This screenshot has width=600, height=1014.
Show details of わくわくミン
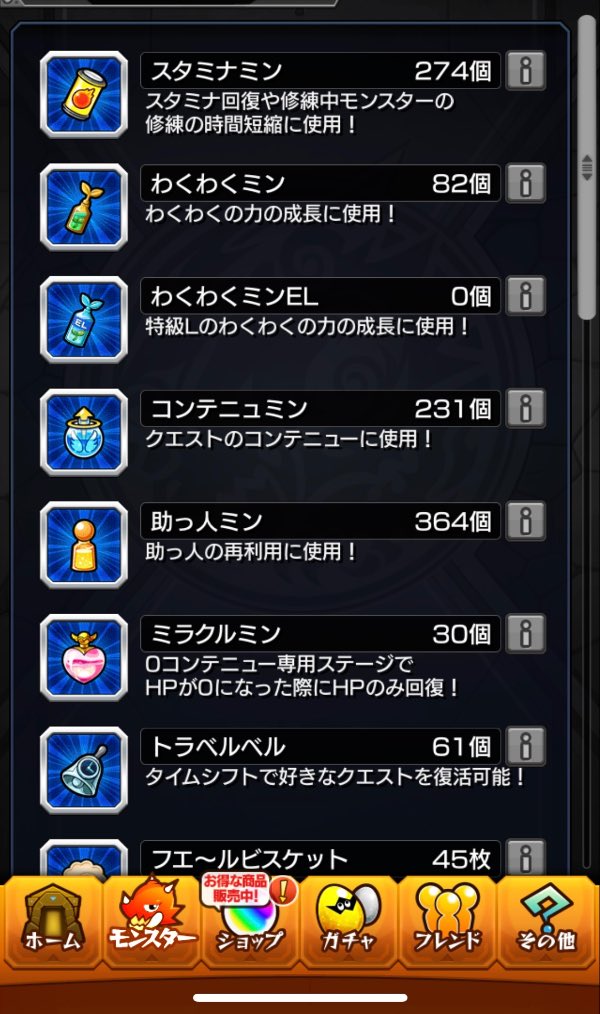pos(526,184)
